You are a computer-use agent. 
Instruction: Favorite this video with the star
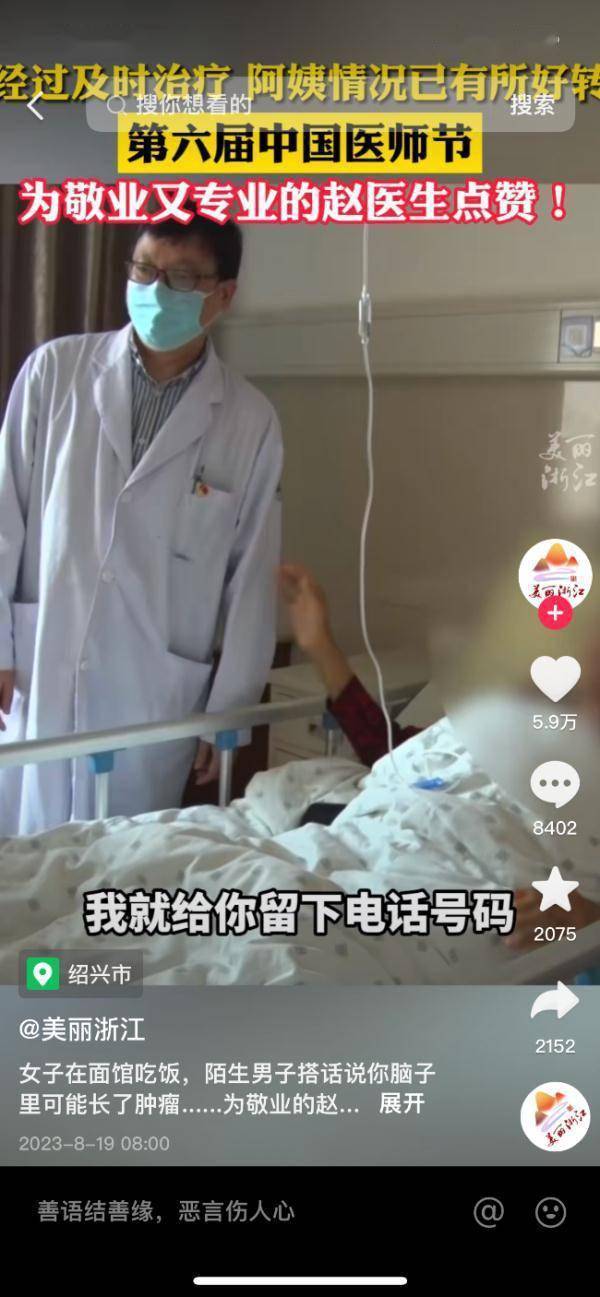coord(555,891)
